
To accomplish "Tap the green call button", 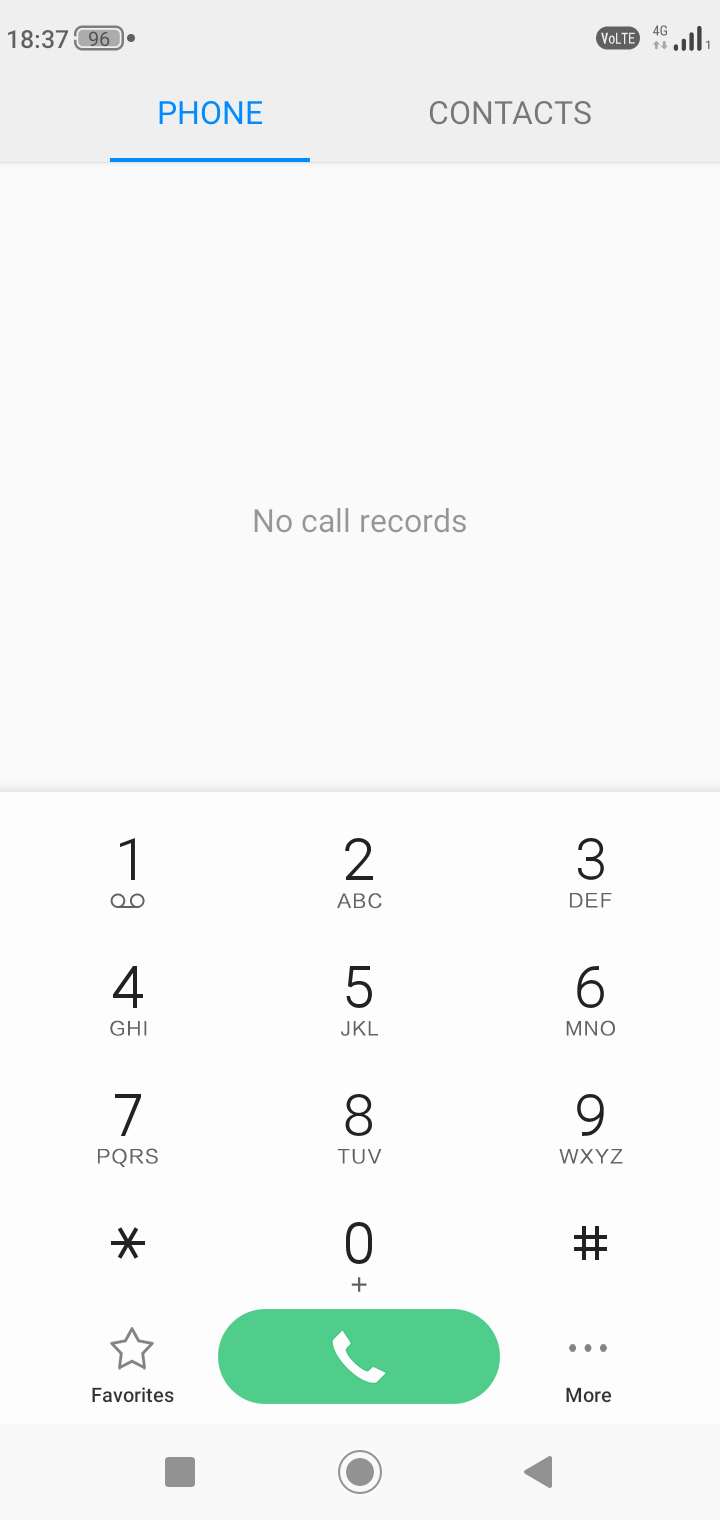I will click(359, 1357).
